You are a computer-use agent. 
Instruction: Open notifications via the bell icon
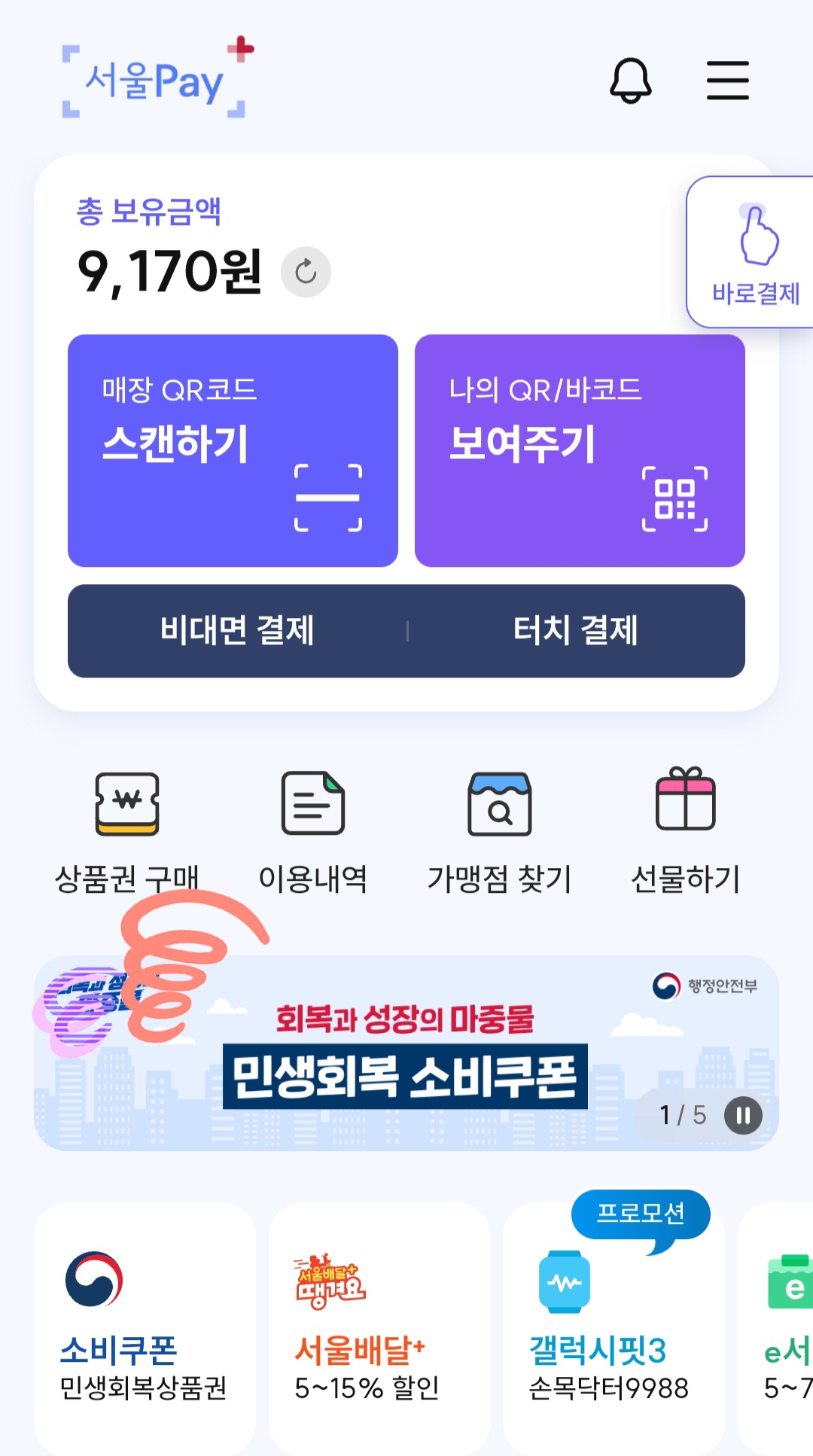pyautogui.click(x=631, y=81)
